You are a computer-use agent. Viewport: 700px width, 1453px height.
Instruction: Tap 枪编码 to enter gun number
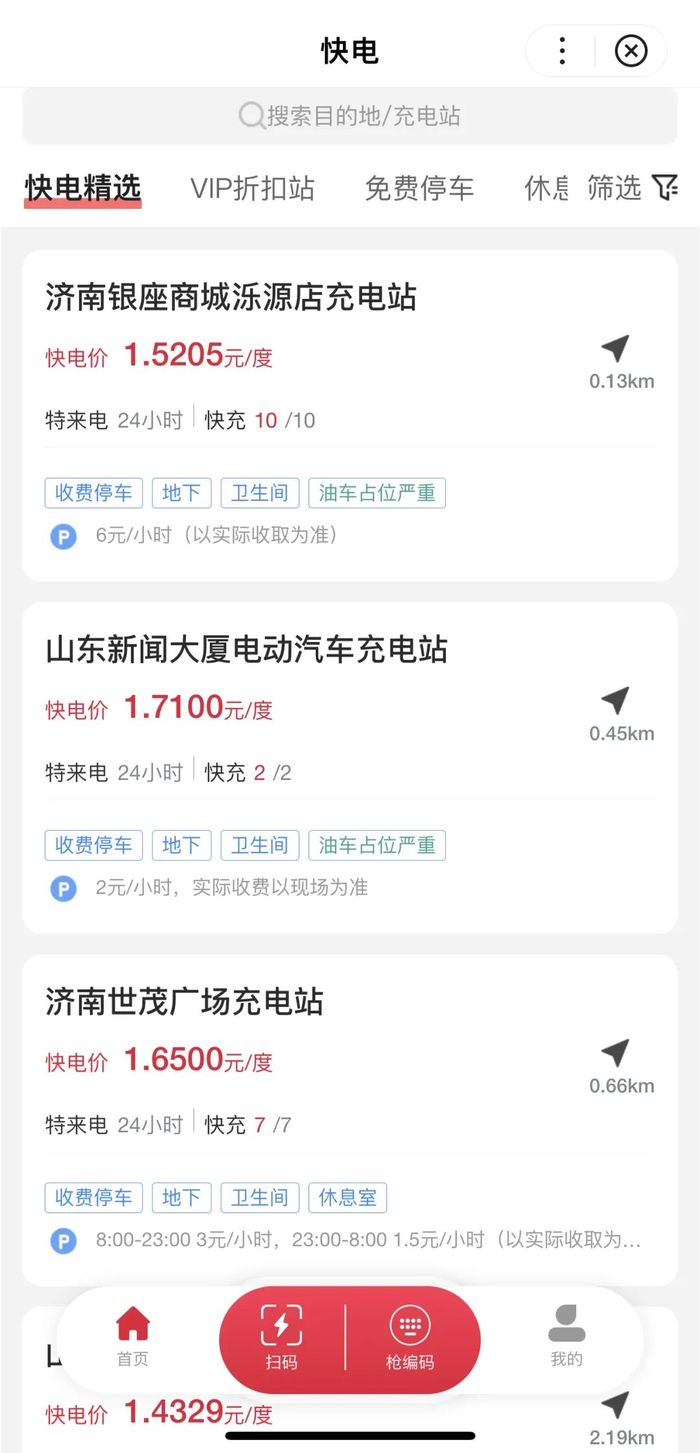[410, 1338]
